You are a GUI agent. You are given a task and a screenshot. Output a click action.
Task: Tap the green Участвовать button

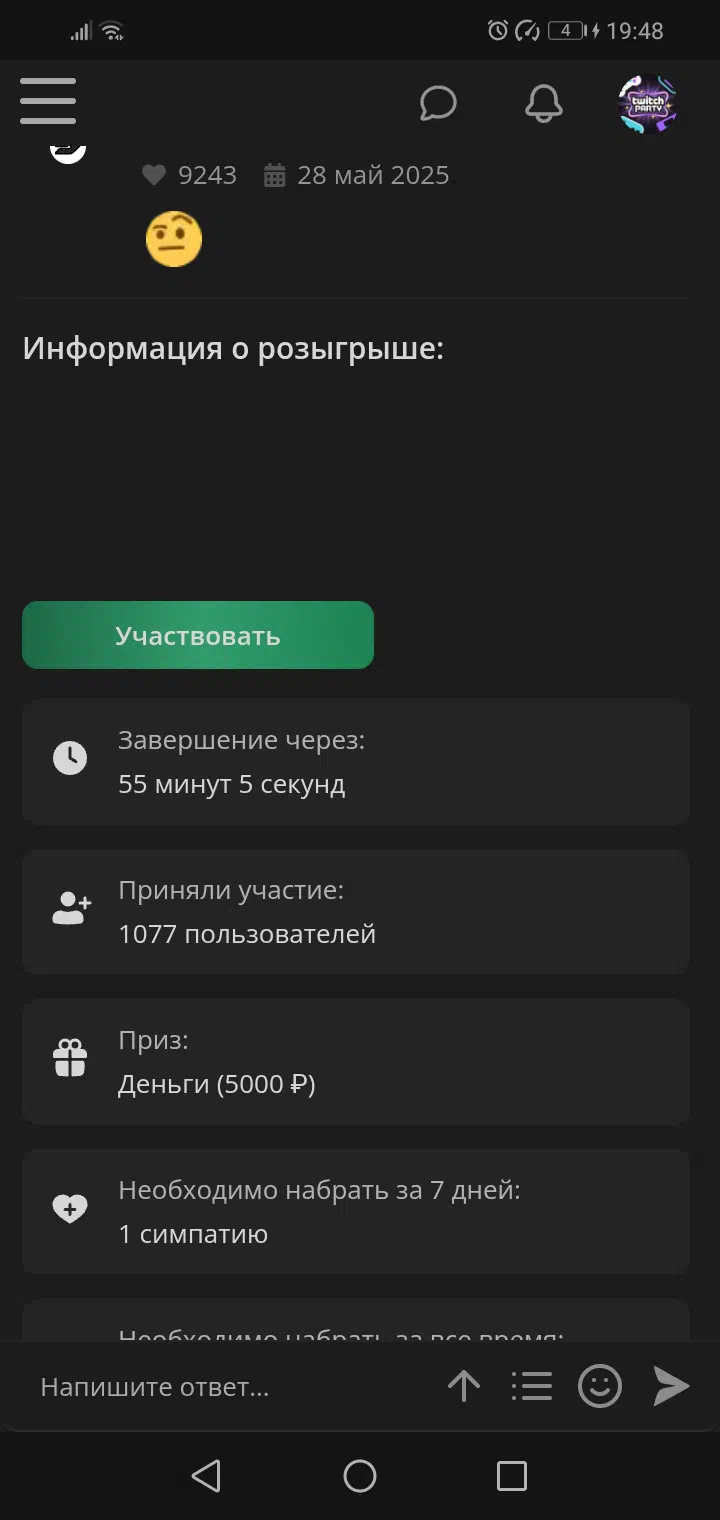click(x=198, y=635)
